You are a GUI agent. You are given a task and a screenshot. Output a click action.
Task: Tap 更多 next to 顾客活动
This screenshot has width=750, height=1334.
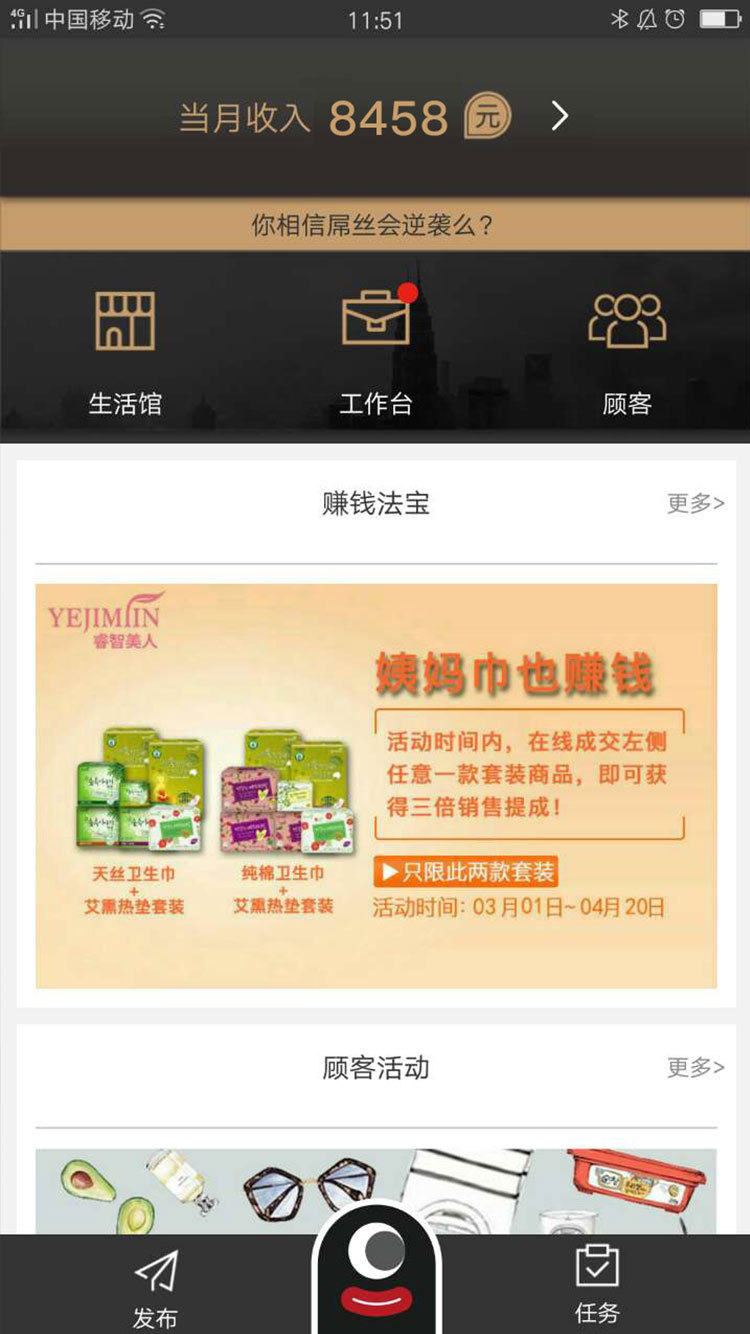695,1067
